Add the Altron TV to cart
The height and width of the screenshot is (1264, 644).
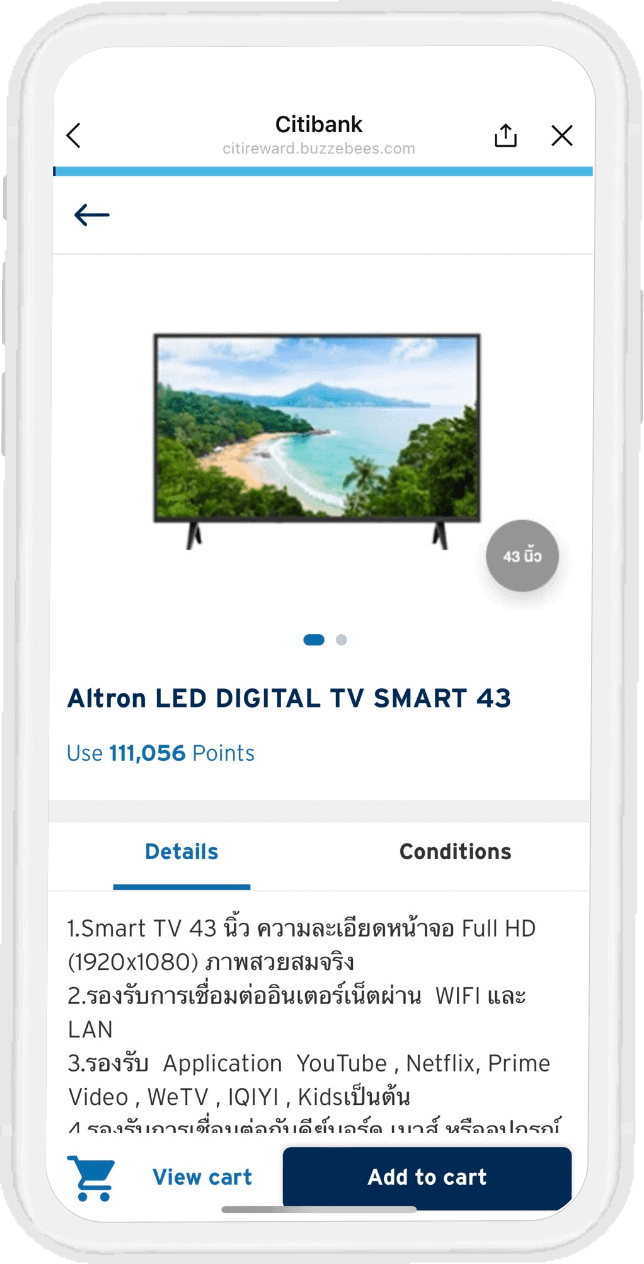(427, 1177)
